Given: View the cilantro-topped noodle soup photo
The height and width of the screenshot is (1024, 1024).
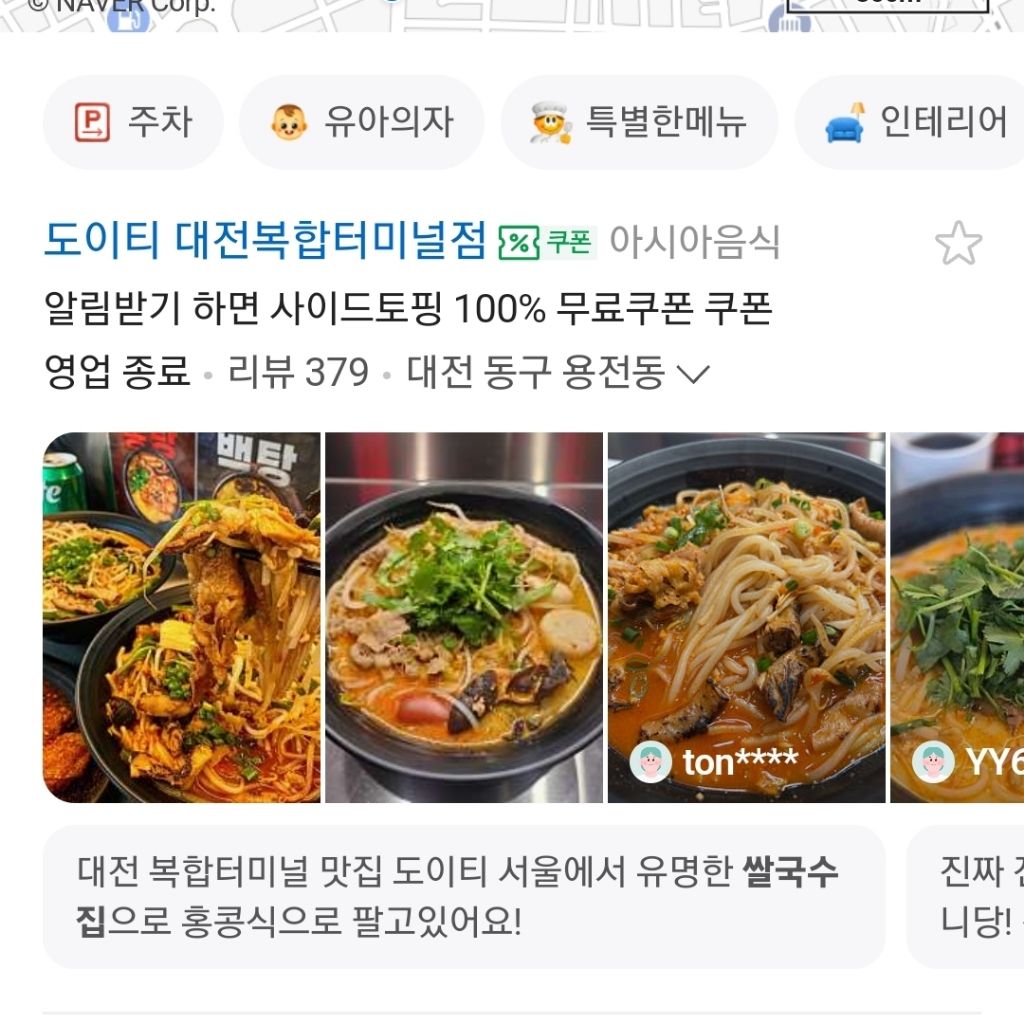Looking at the screenshot, I should click(x=464, y=617).
